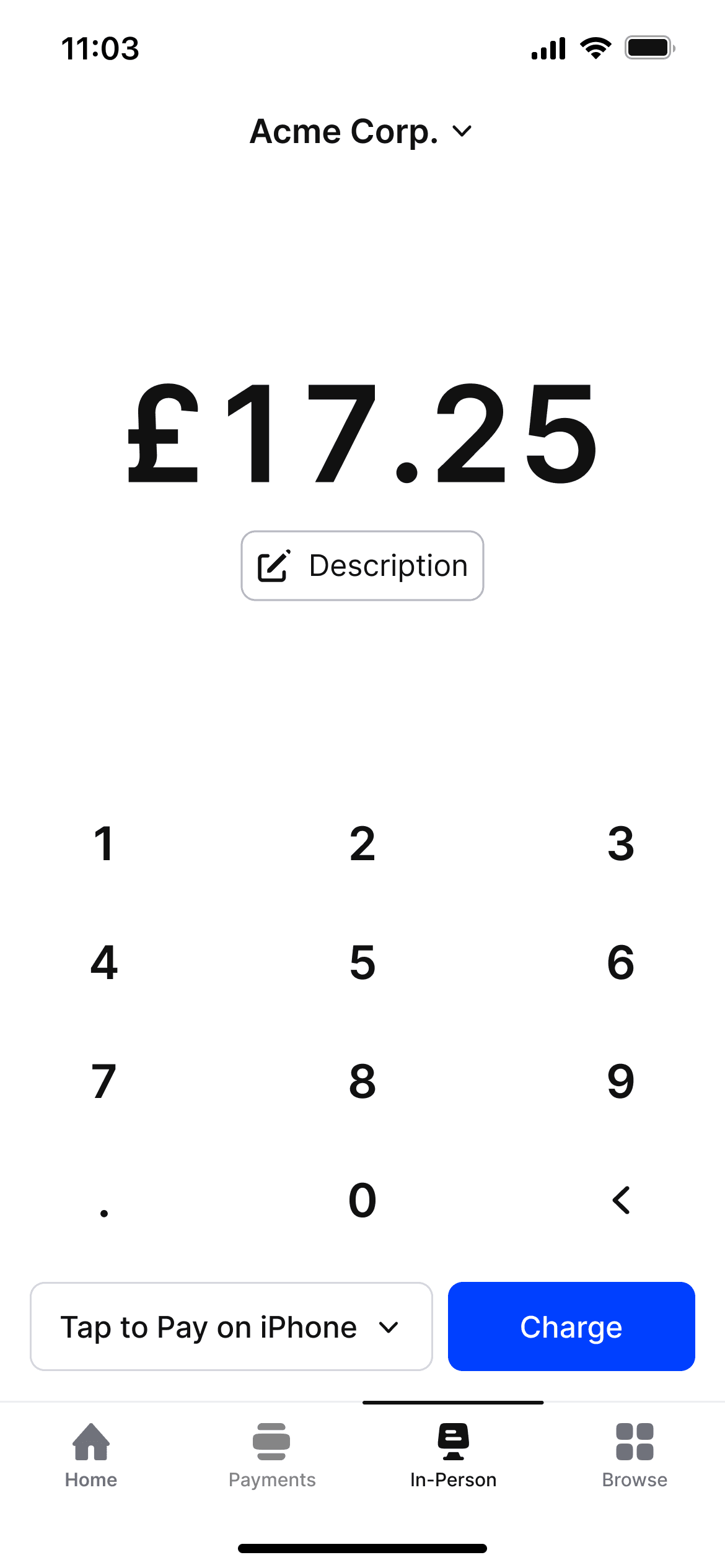
Task: Add a description to the payment
Action: (x=362, y=565)
